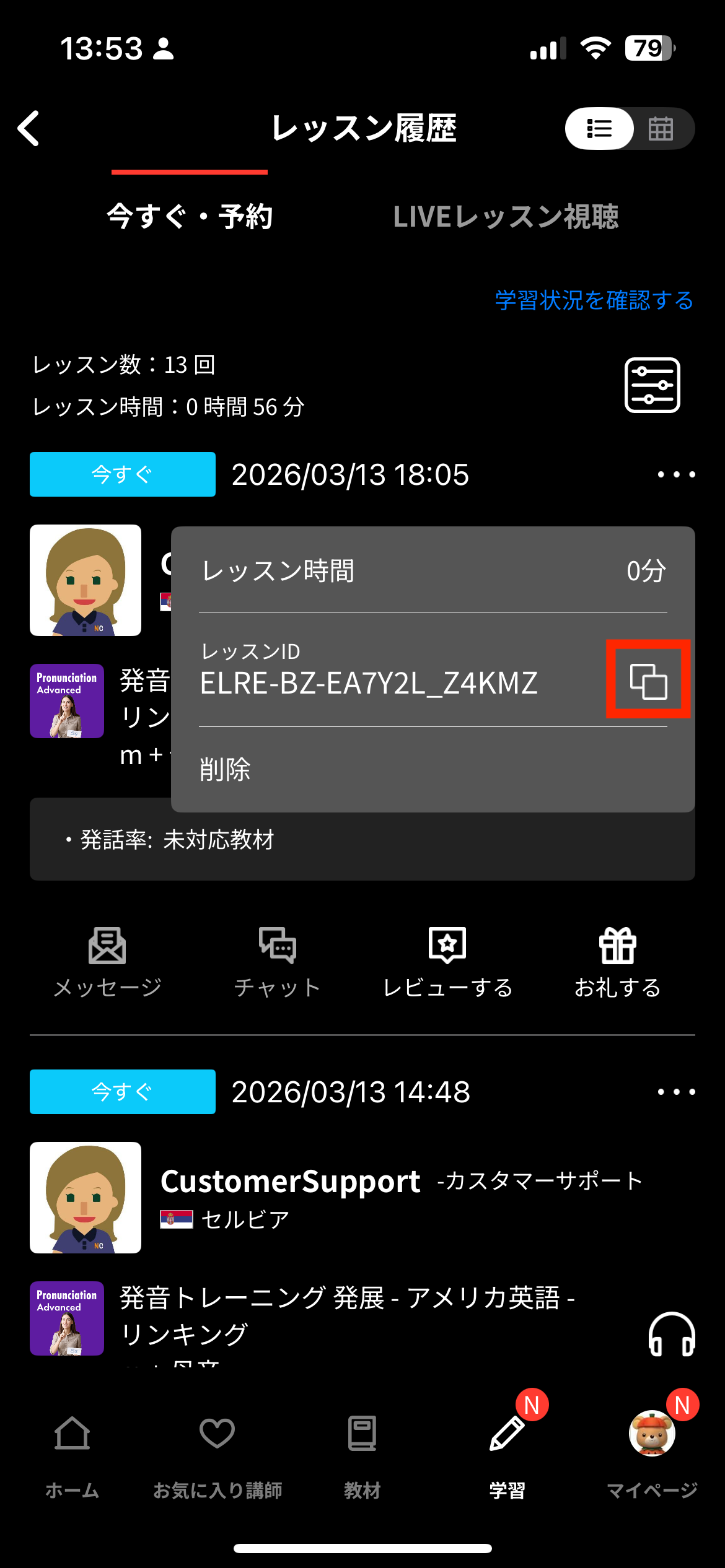Select 削除 to delete the lesson
The width and height of the screenshot is (725, 1568).
(x=226, y=769)
